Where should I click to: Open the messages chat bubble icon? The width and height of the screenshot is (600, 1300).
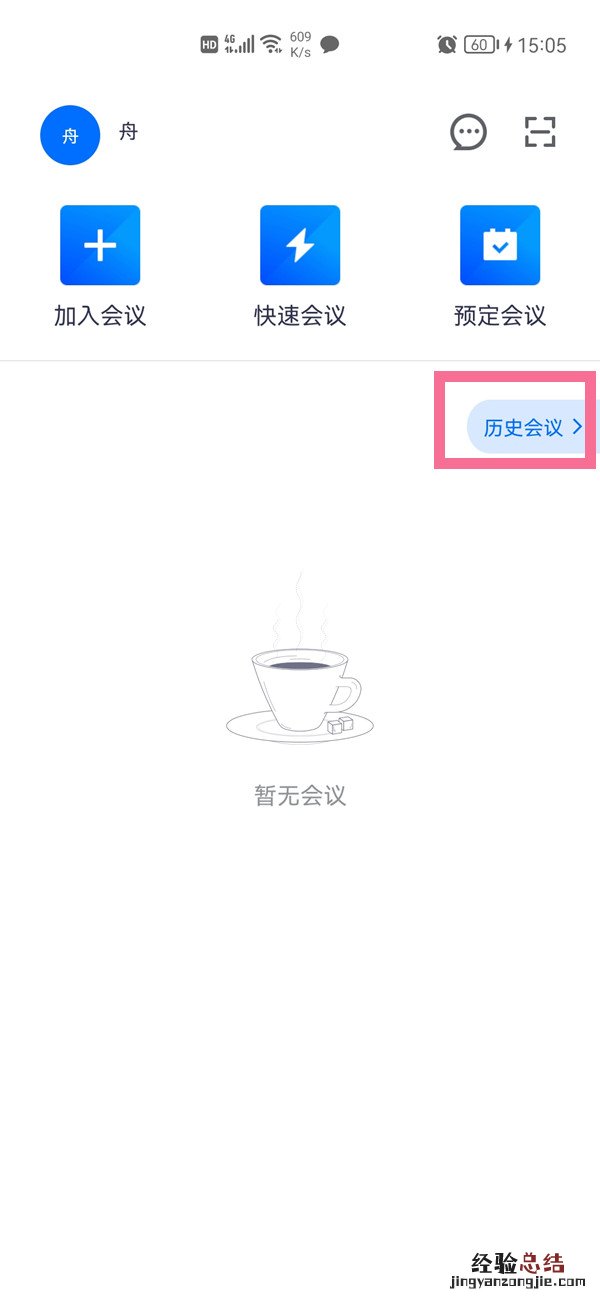468,132
